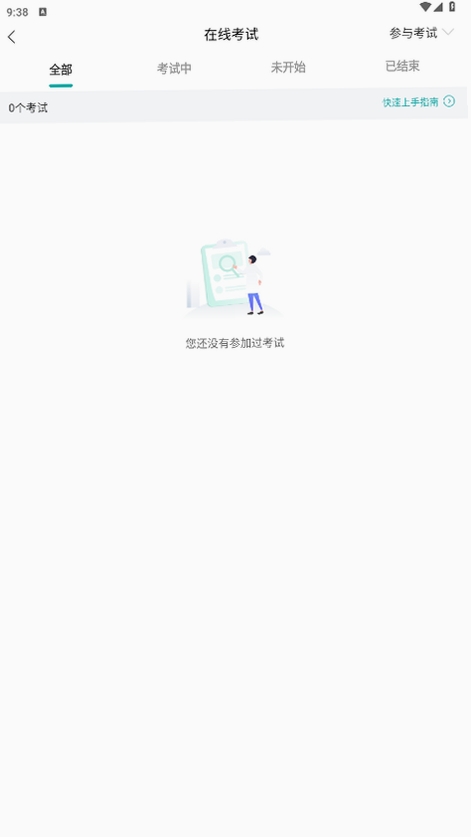Select the 全部 tab
471x837 pixels.
tap(61, 70)
